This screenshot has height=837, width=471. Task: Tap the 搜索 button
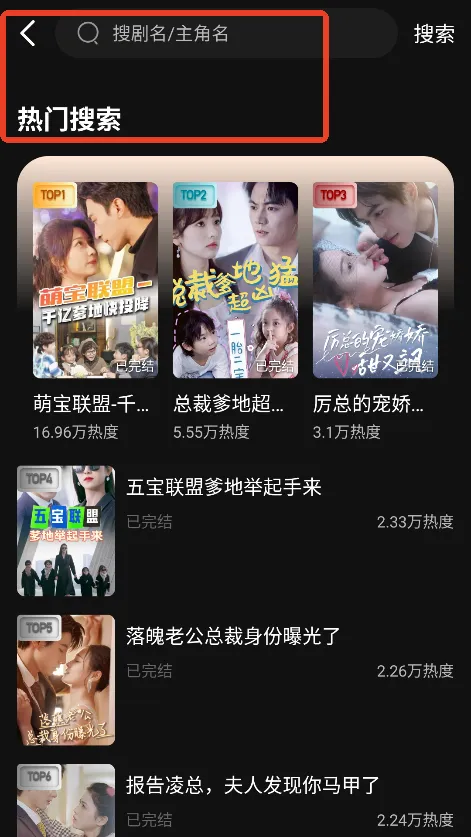coord(434,34)
